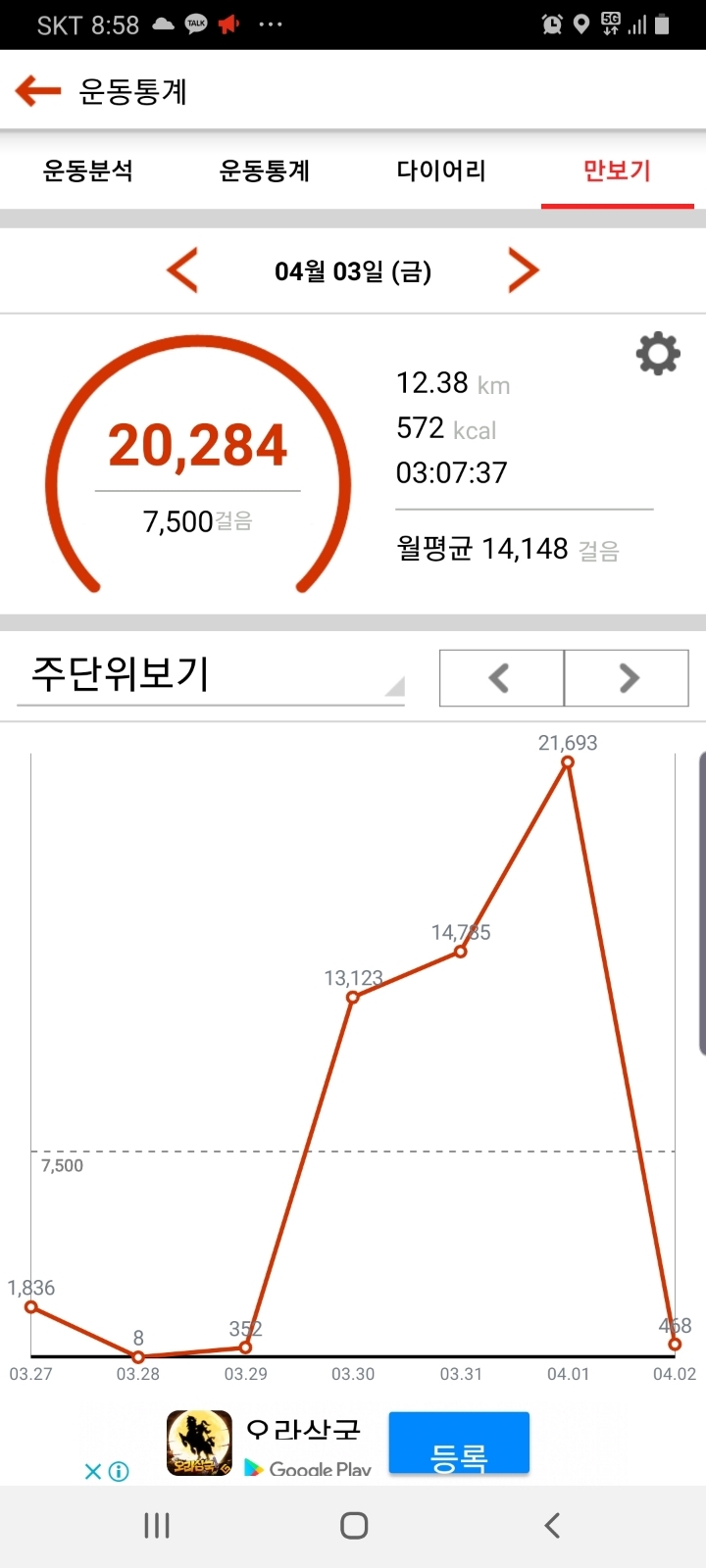Expand the 주단위보기 dropdown
The height and width of the screenshot is (1568, 706).
[x=211, y=675]
